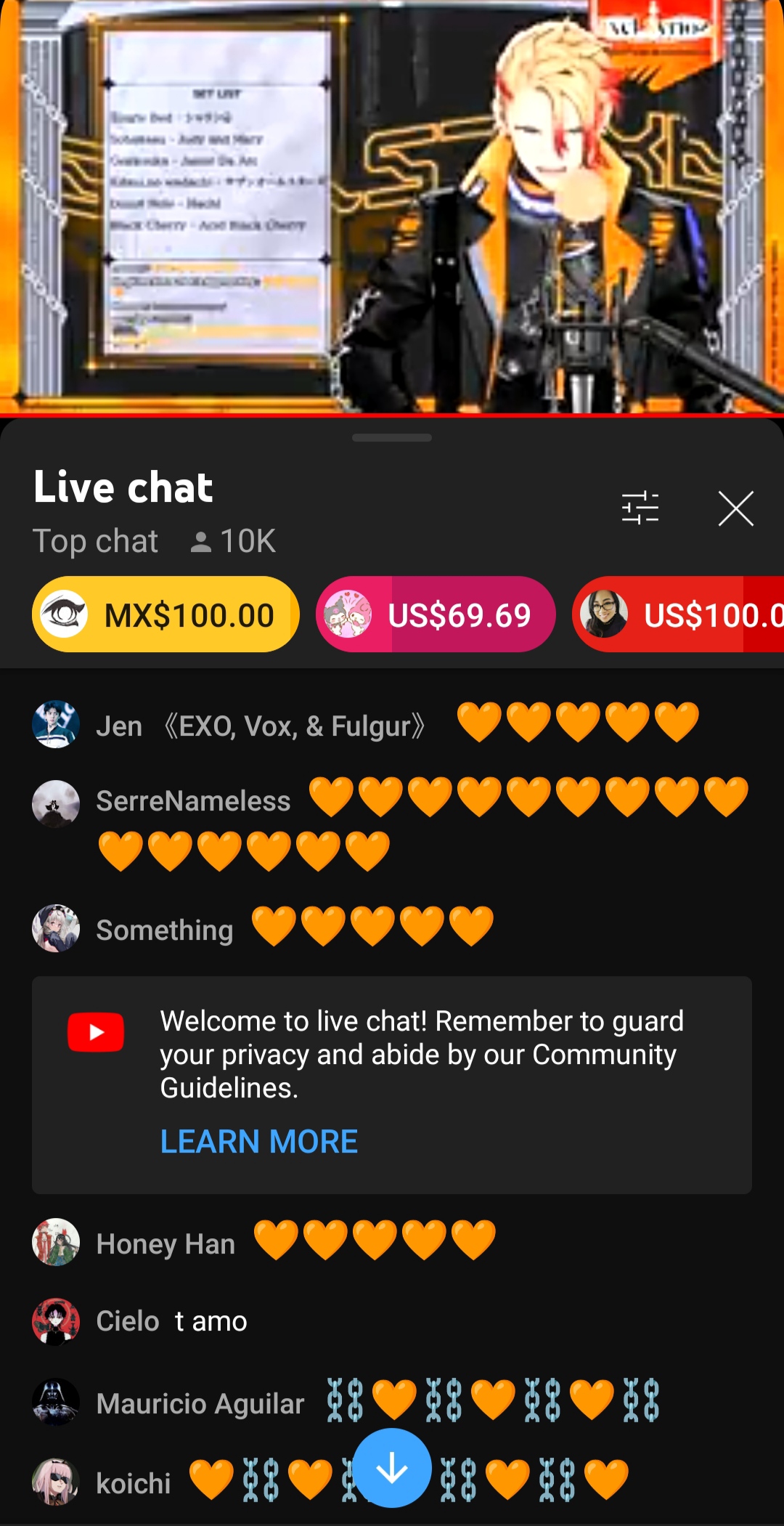Viewport: 784px width, 1526px height.
Task: Tap the live stream video player
Action: [392, 207]
